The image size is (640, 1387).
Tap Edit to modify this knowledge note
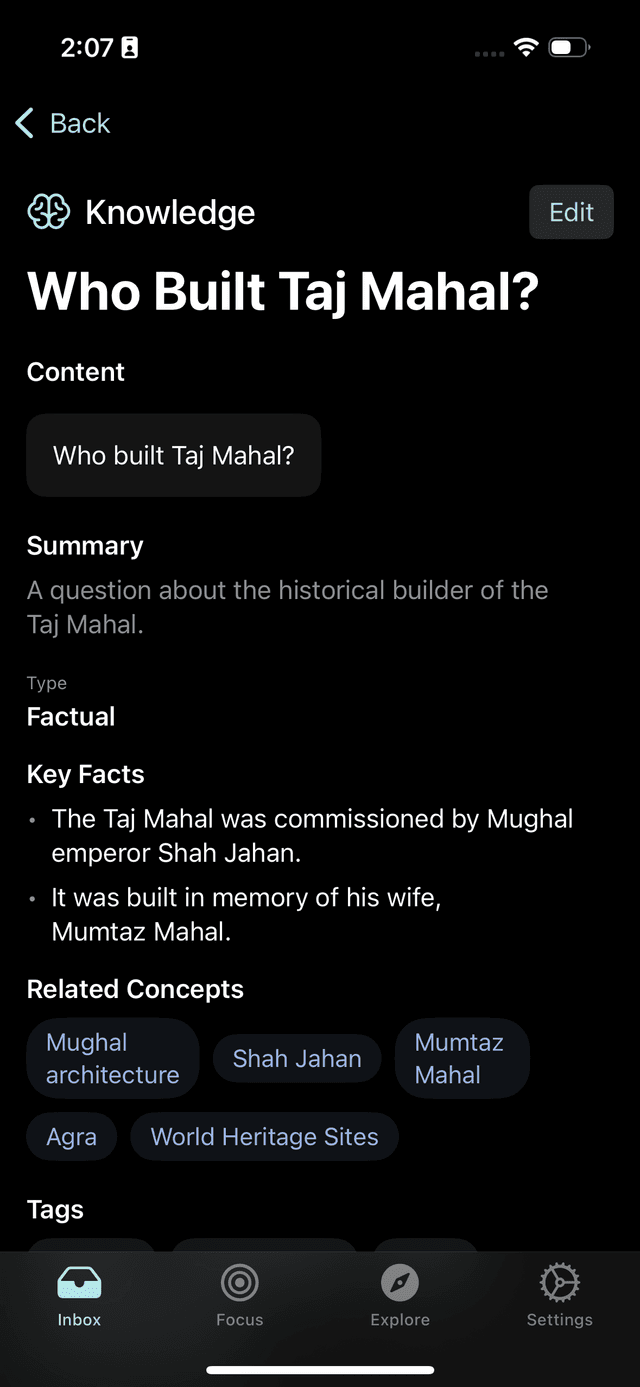pyautogui.click(x=571, y=212)
